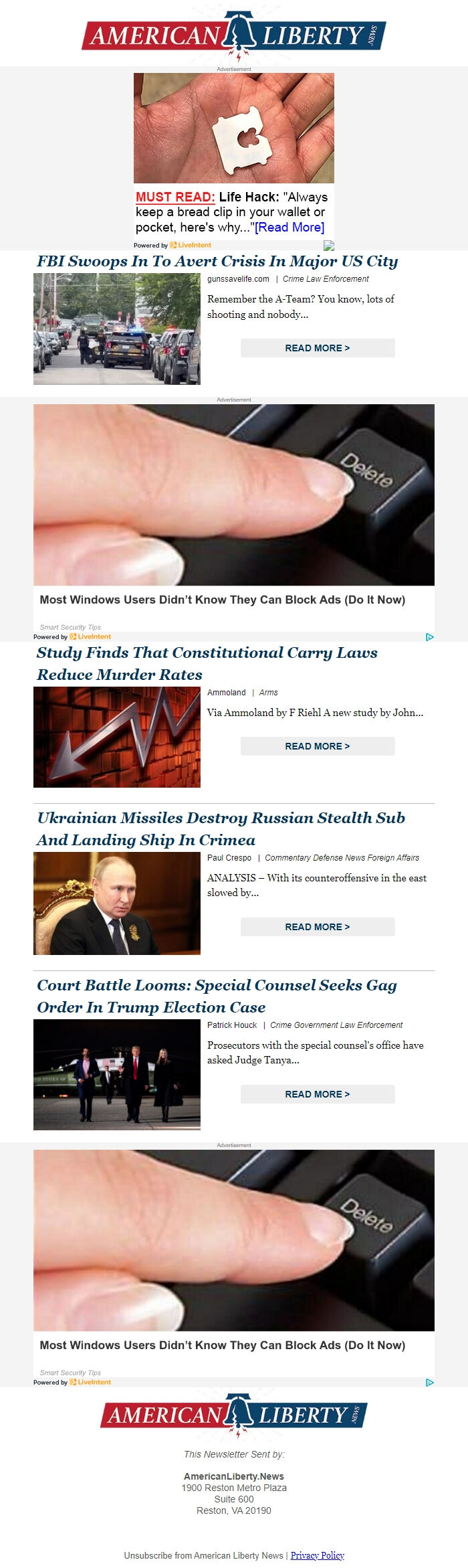Viewport: 468px width, 1568px height.
Task: Tap the Trump election case article image
Action: pos(117,1075)
